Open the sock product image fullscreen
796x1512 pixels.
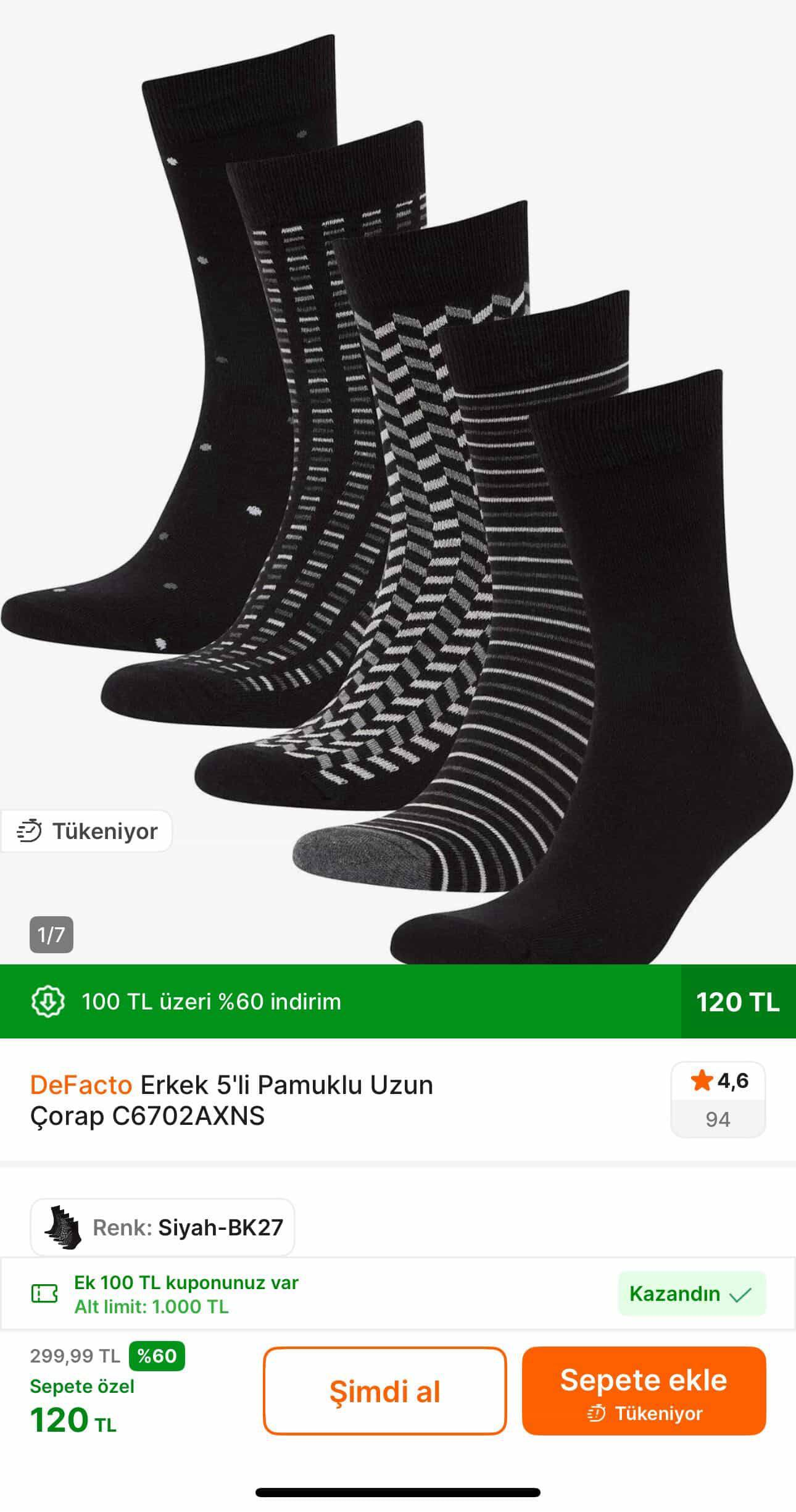tap(398, 482)
